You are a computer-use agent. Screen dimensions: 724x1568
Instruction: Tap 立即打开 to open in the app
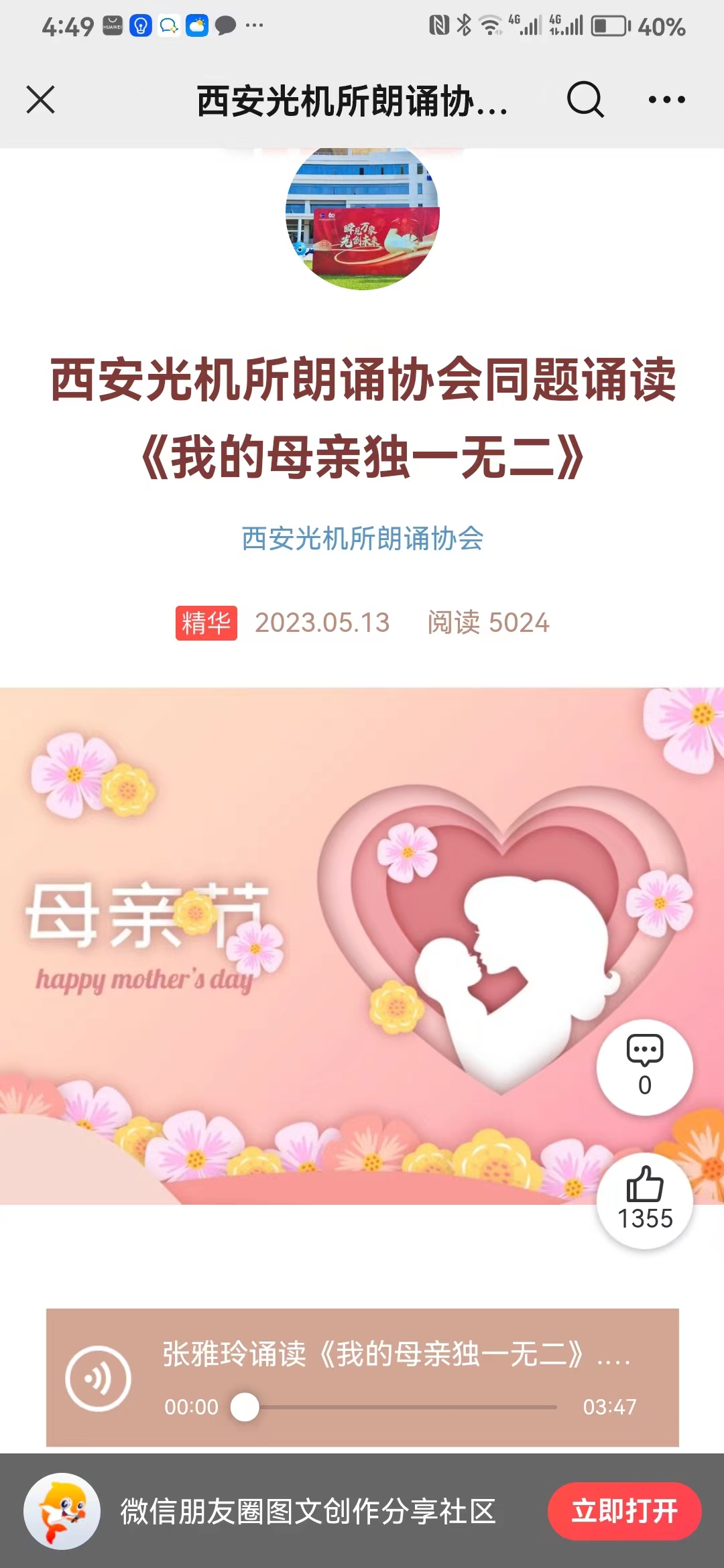tap(624, 1511)
